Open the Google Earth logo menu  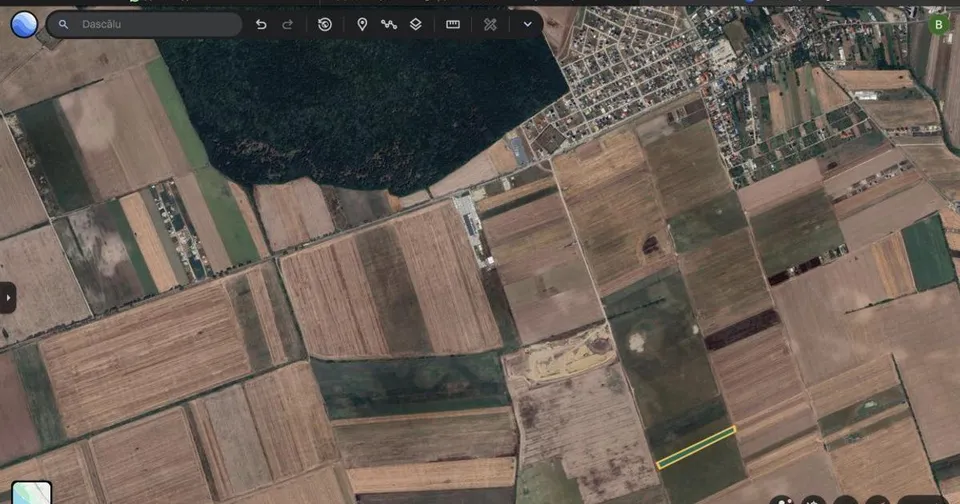(24, 24)
